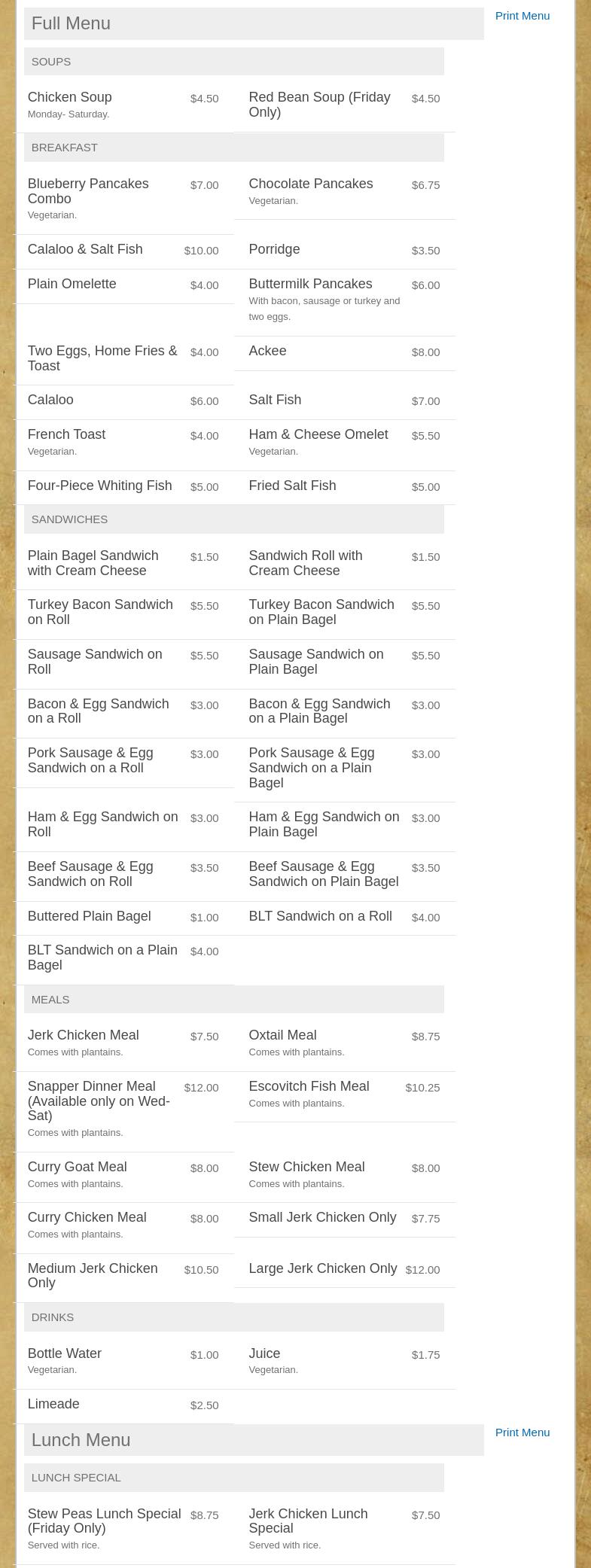This screenshot has width=591, height=1568.
Task: Select the Escovitch Fish Meal item
Action: (309, 1086)
